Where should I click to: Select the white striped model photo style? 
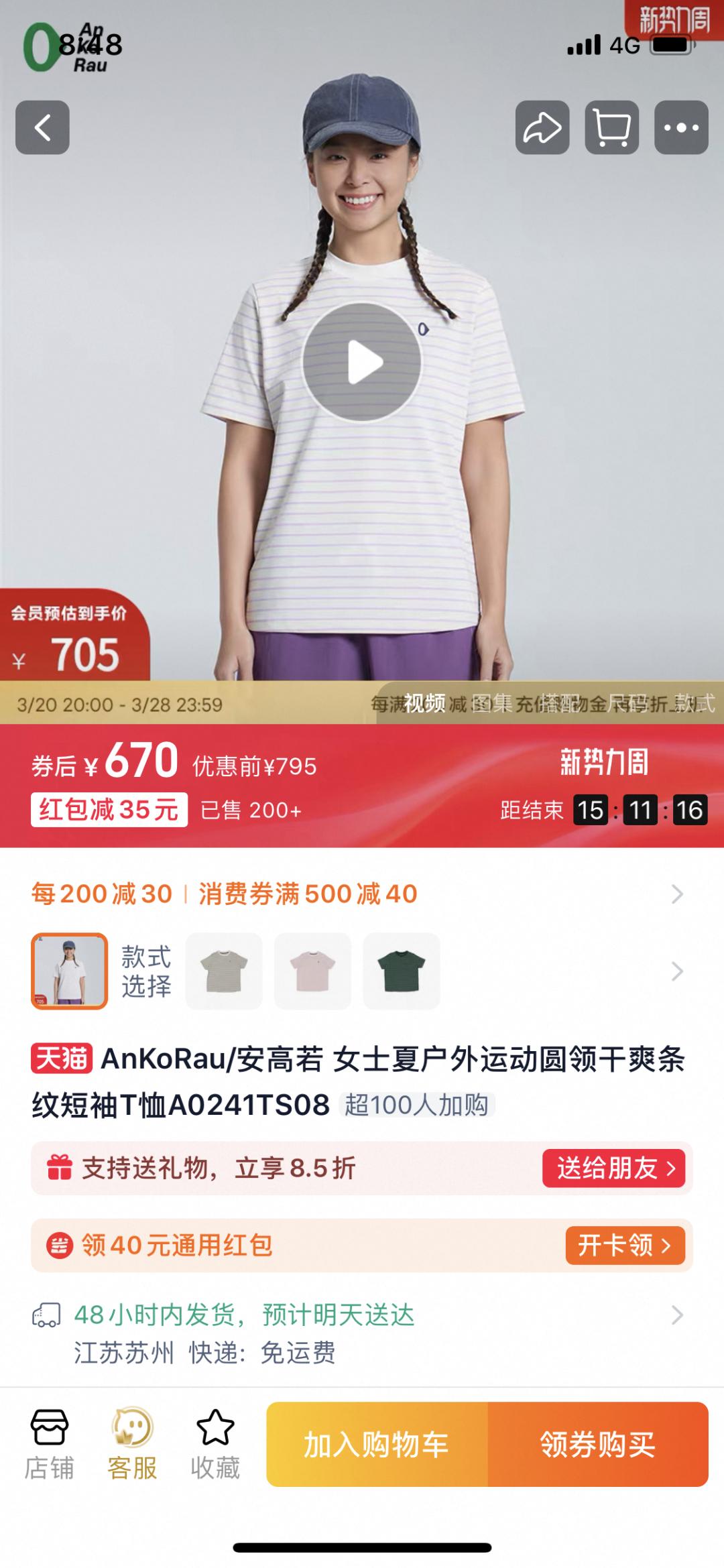click(69, 971)
